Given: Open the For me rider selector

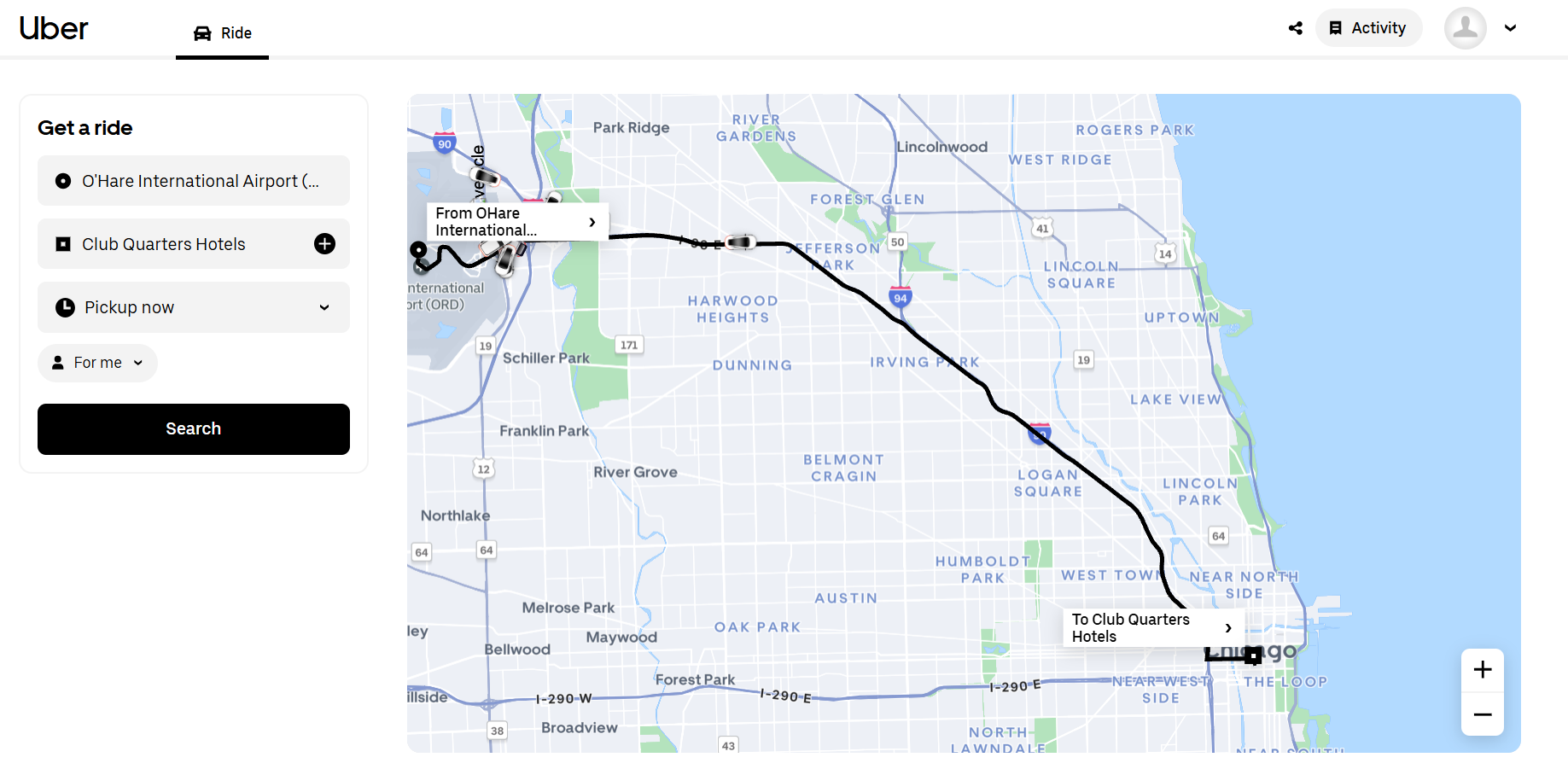Looking at the screenshot, I should point(97,363).
